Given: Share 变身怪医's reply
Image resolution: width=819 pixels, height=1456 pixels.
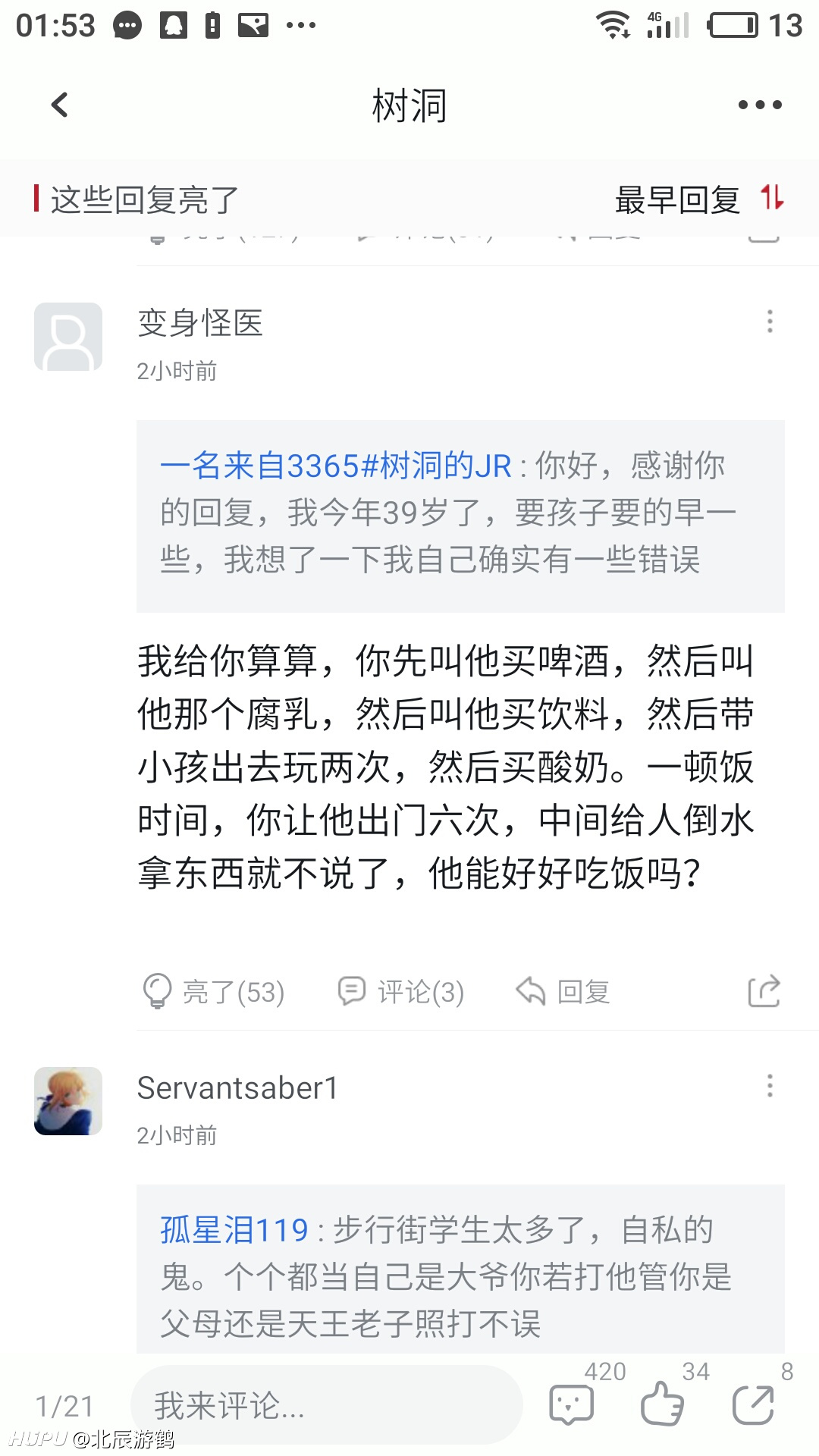Looking at the screenshot, I should (764, 990).
